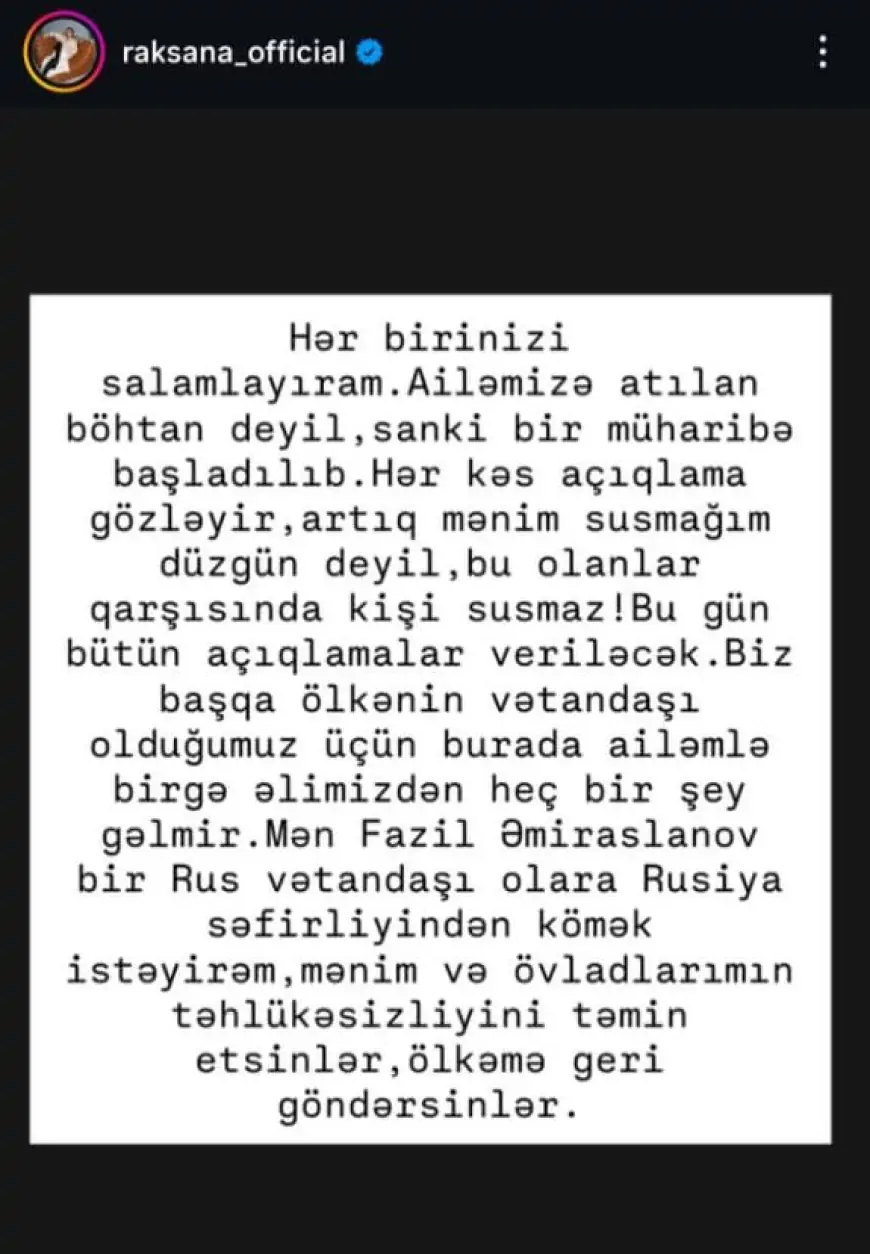Open raksana_official profile via the username
870x1254 pixels.
point(232,53)
